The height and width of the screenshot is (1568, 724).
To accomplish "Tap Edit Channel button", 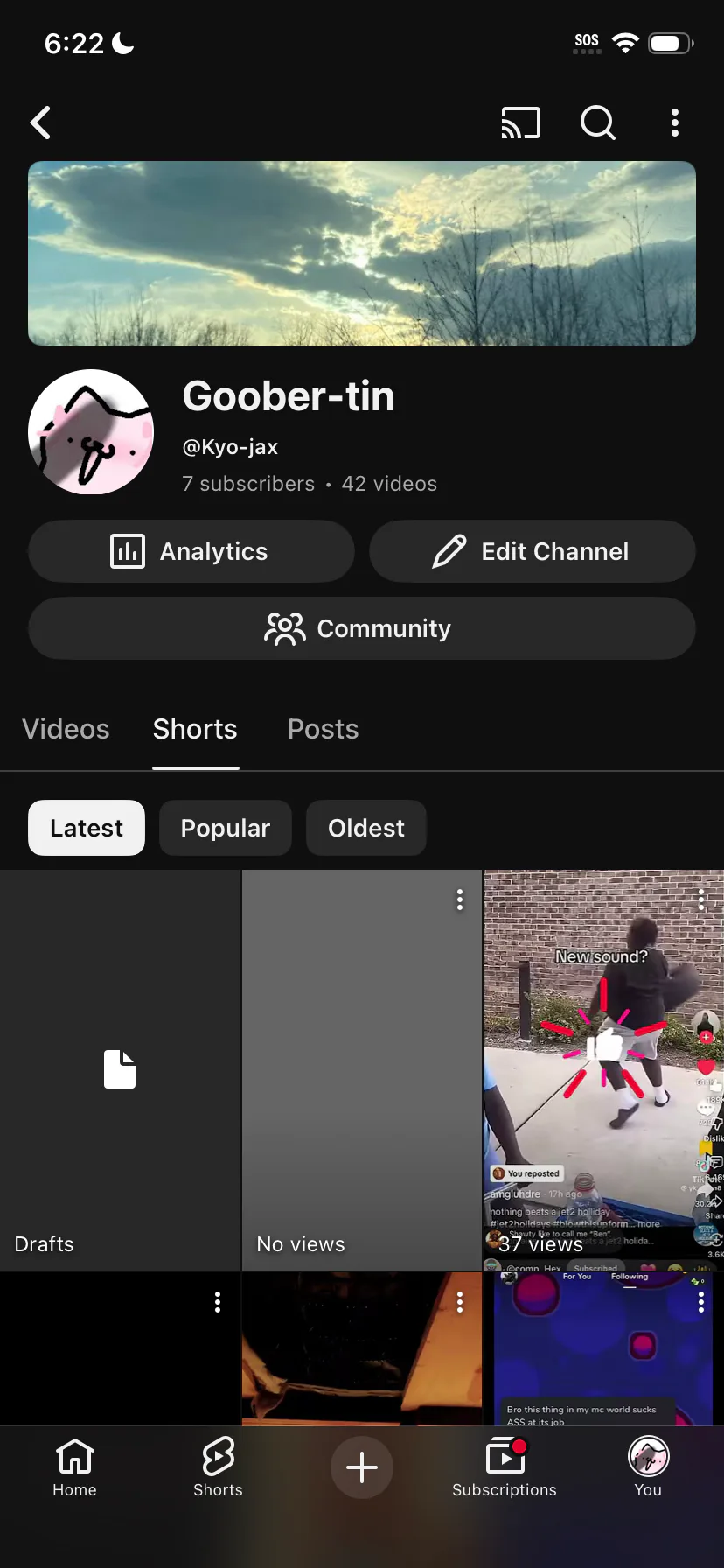I will coord(532,551).
